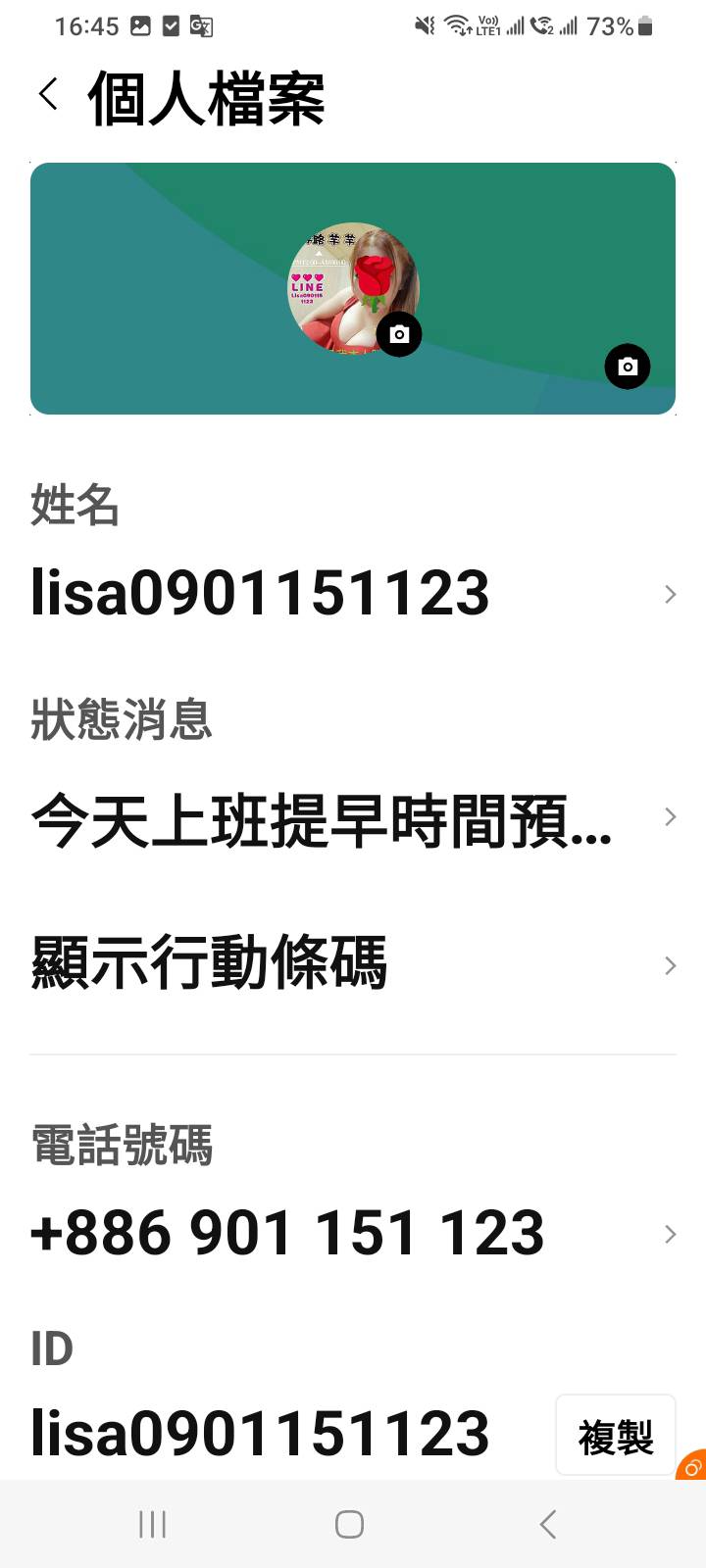Tap the camera icon on the cover background
706x1568 pixels.
[628, 367]
